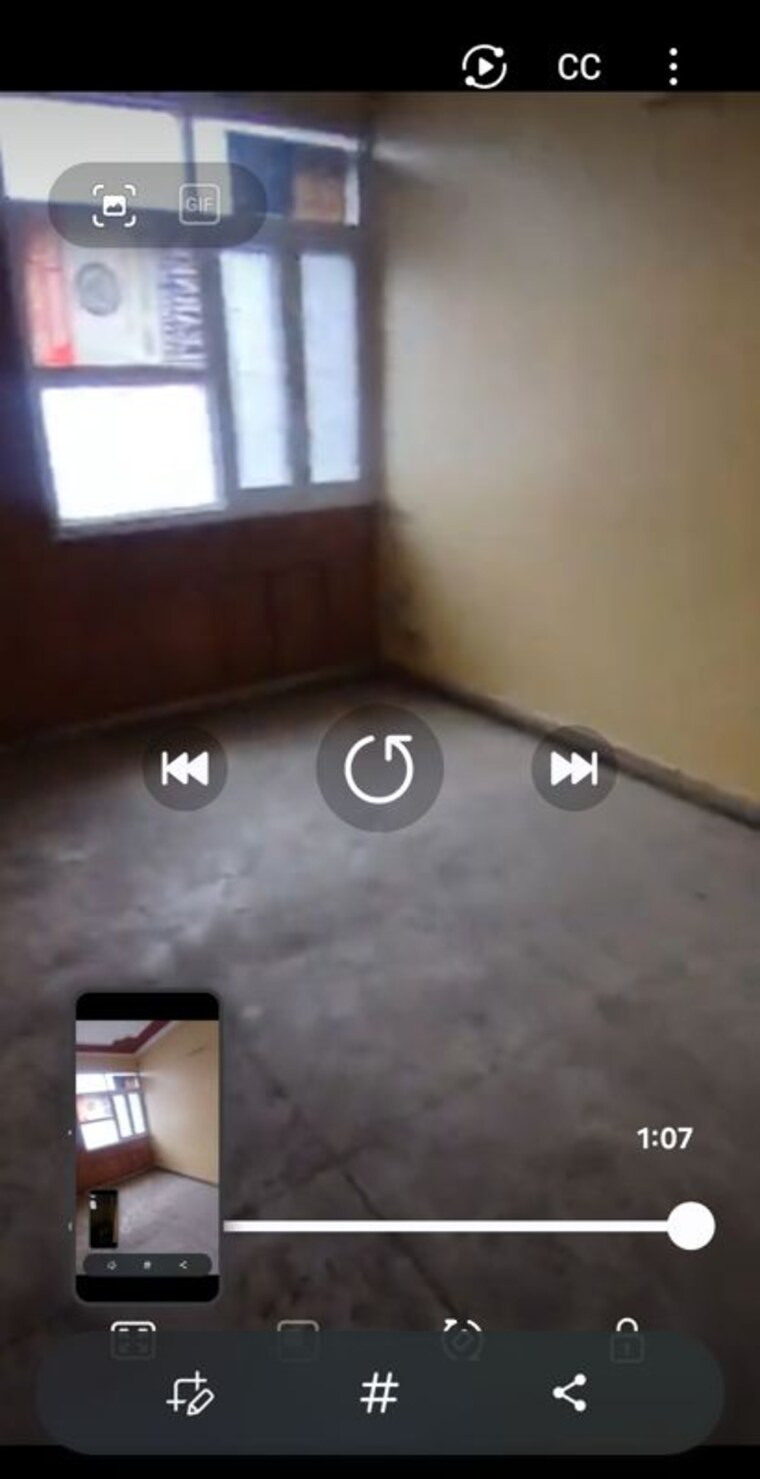Add hashtag tags to the screenshot

coord(379,1393)
